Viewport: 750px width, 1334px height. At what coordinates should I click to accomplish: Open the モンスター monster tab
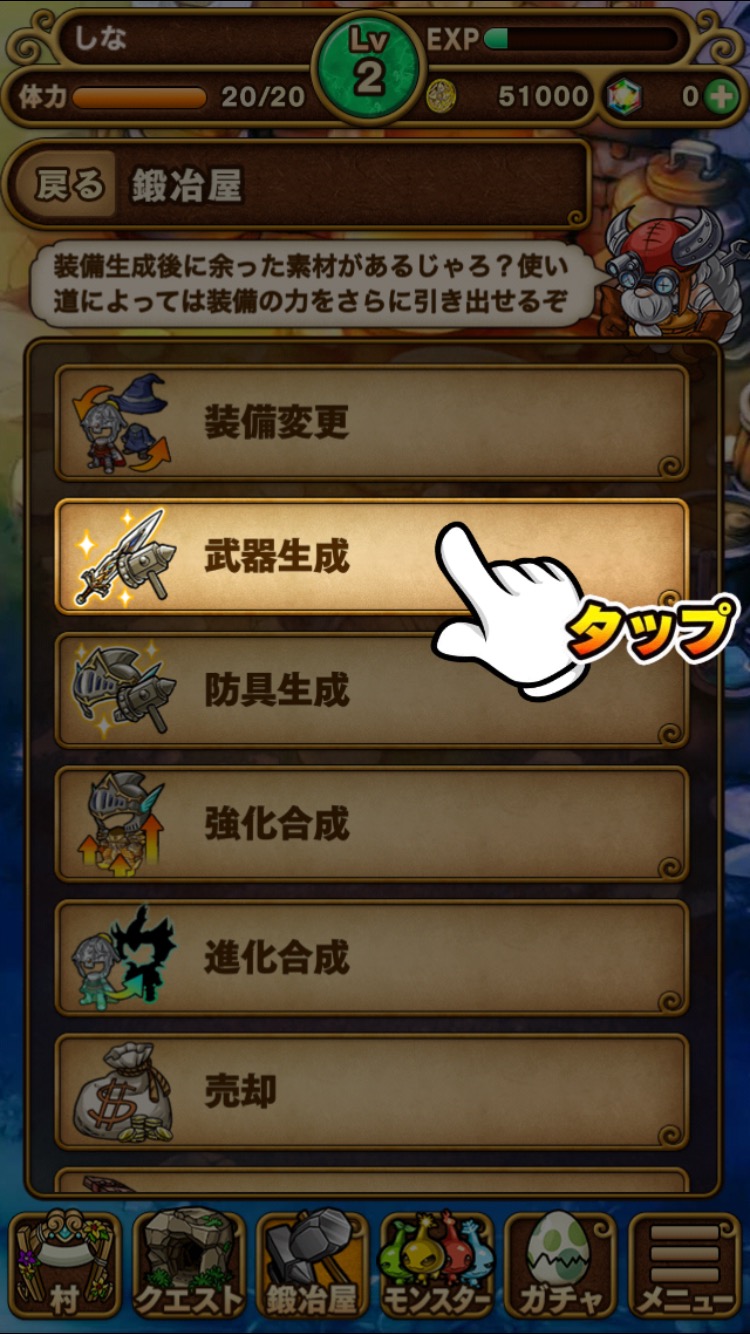coord(437,1266)
